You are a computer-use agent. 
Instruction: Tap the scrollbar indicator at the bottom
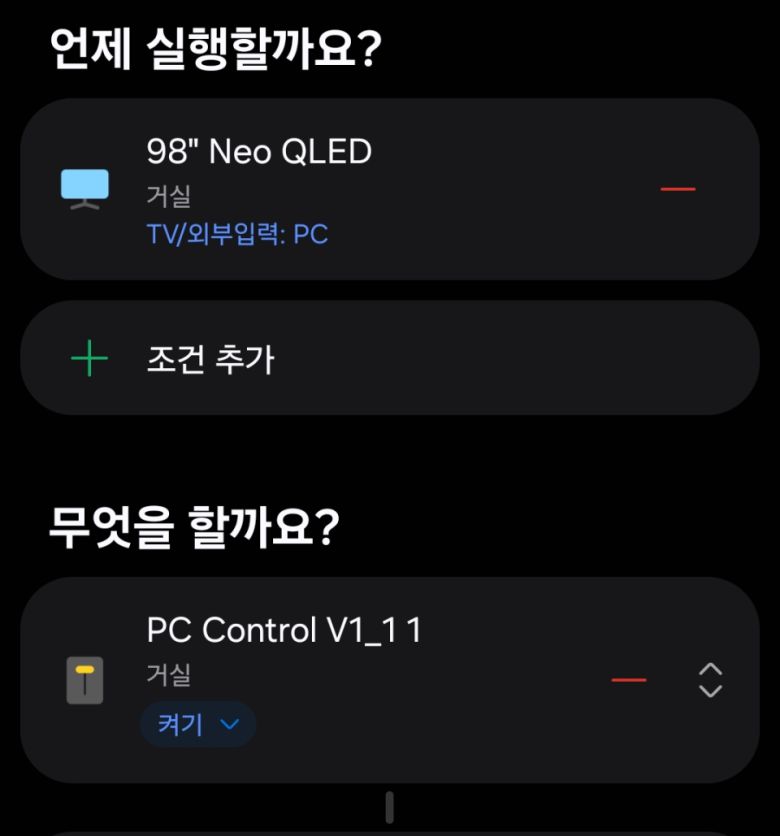pos(389,808)
